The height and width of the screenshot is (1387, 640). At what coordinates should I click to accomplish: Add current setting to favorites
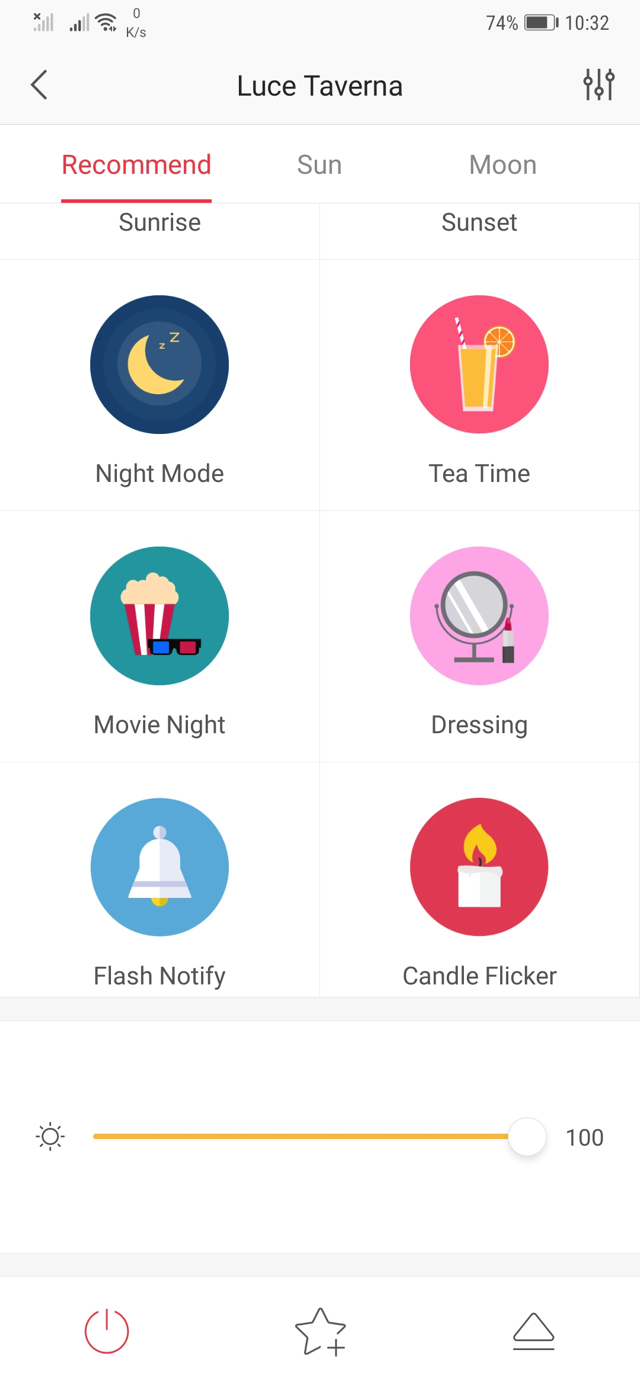pyautogui.click(x=320, y=1331)
